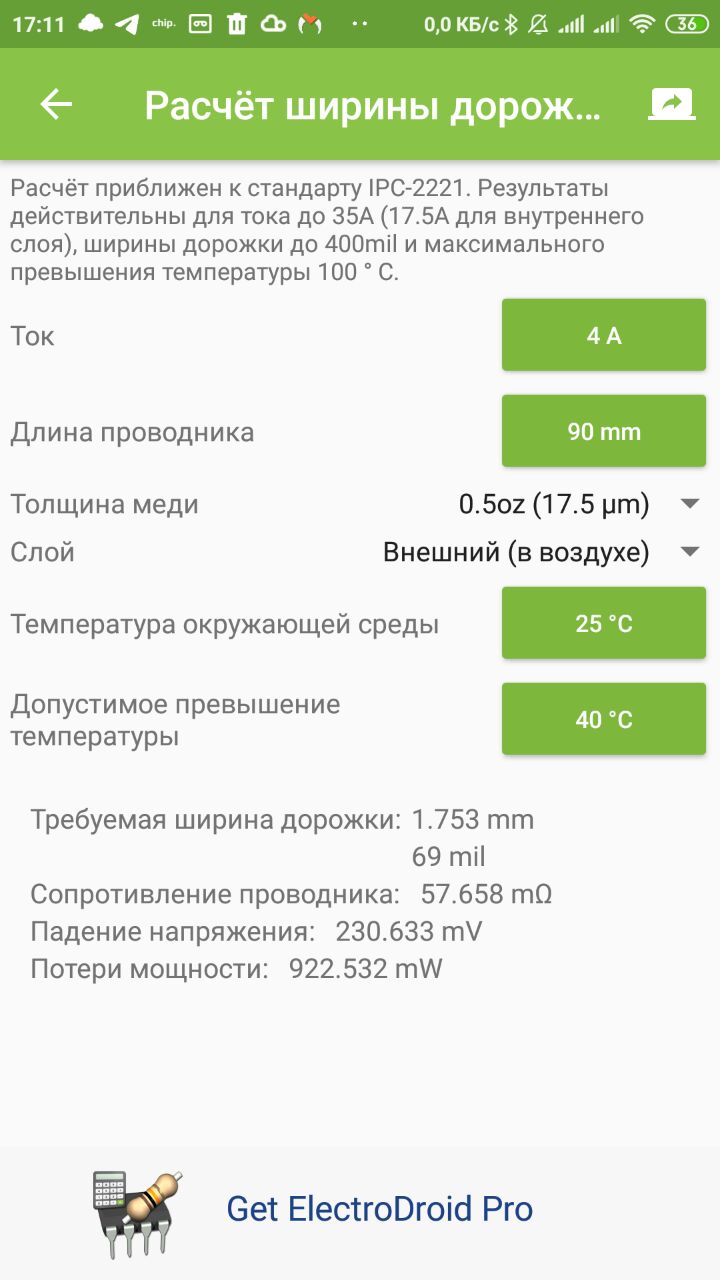The height and width of the screenshot is (1280, 720).
Task: Share the calculation results
Action: [672, 104]
